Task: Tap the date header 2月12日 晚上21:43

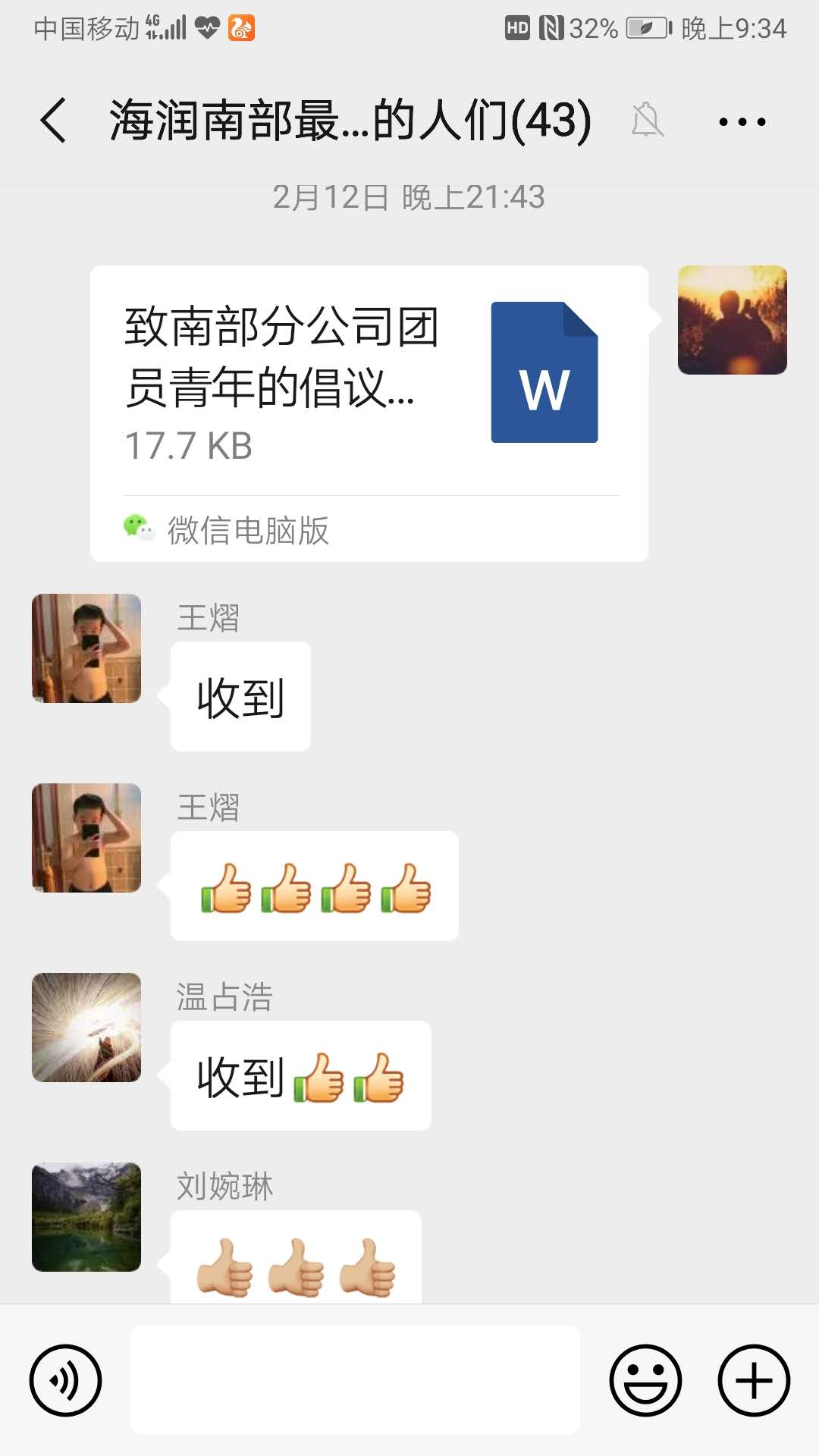Action: [x=409, y=197]
